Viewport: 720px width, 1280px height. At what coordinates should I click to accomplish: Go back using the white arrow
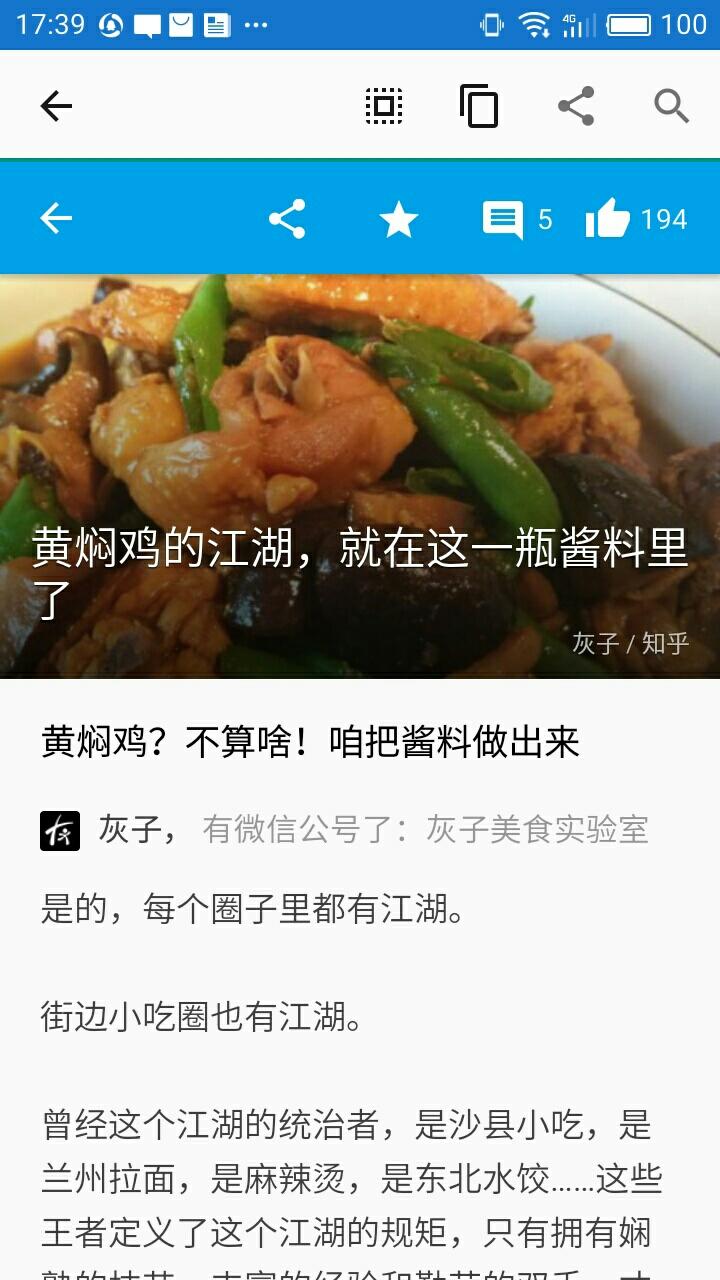56,218
